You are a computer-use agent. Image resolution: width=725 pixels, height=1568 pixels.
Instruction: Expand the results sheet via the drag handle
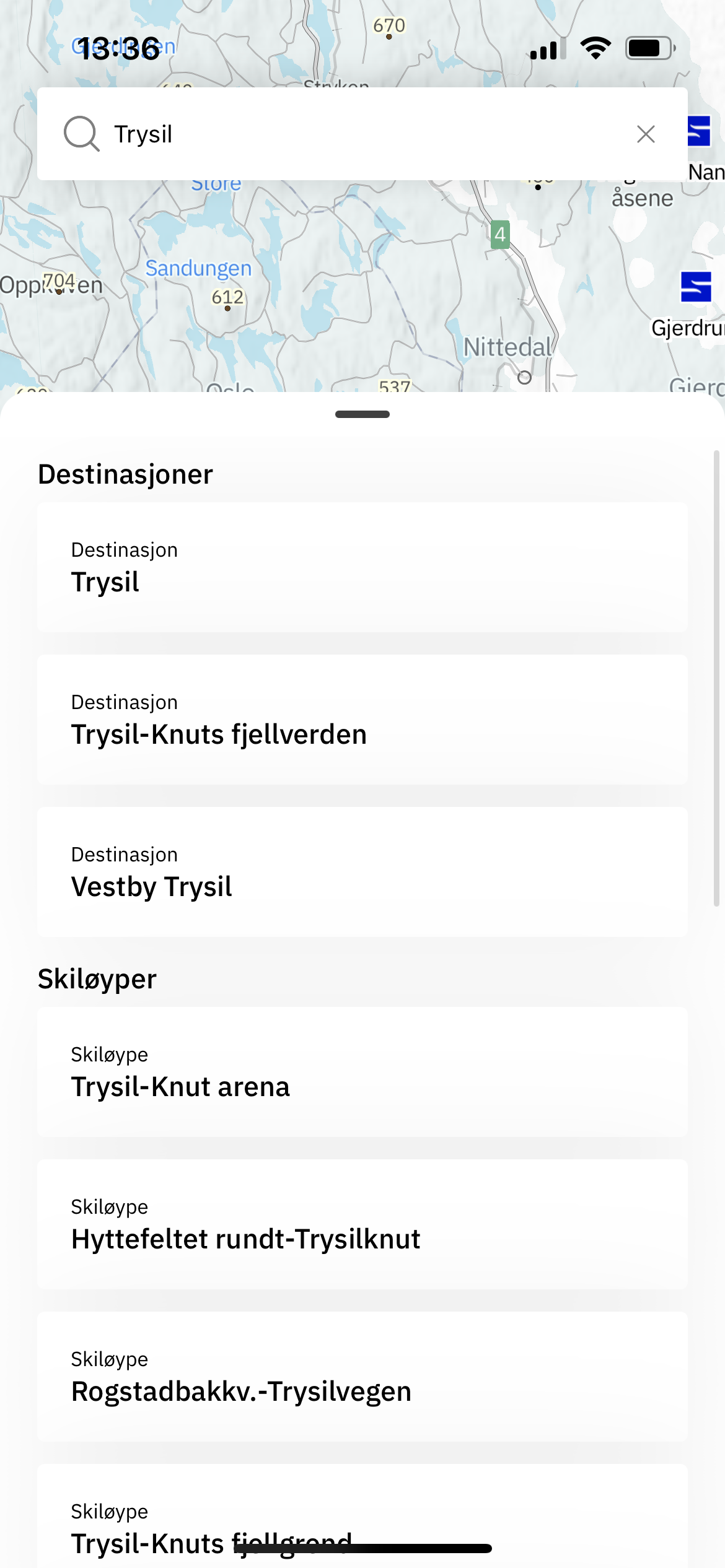click(362, 413)
